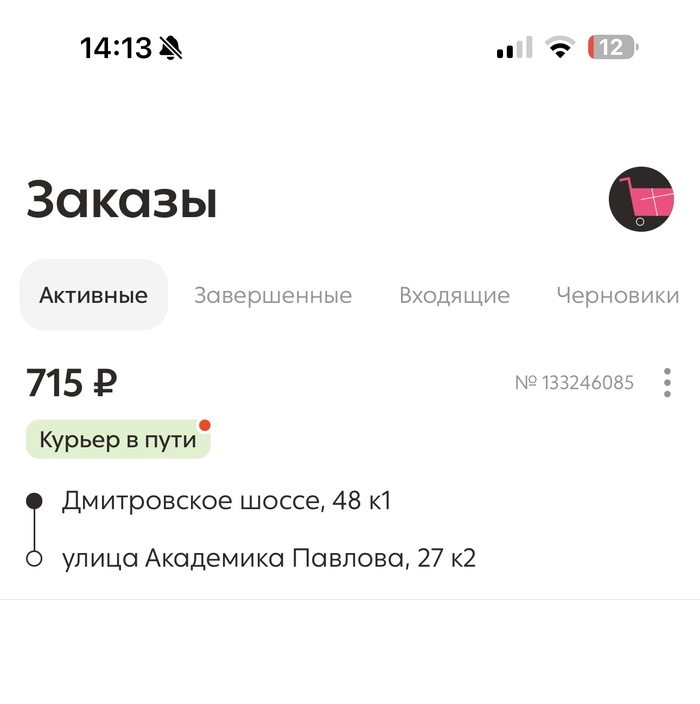Viewport: 700px width, 704px height.
Task: Switch to the Входящие tab
Action: (x=454, y=295)
